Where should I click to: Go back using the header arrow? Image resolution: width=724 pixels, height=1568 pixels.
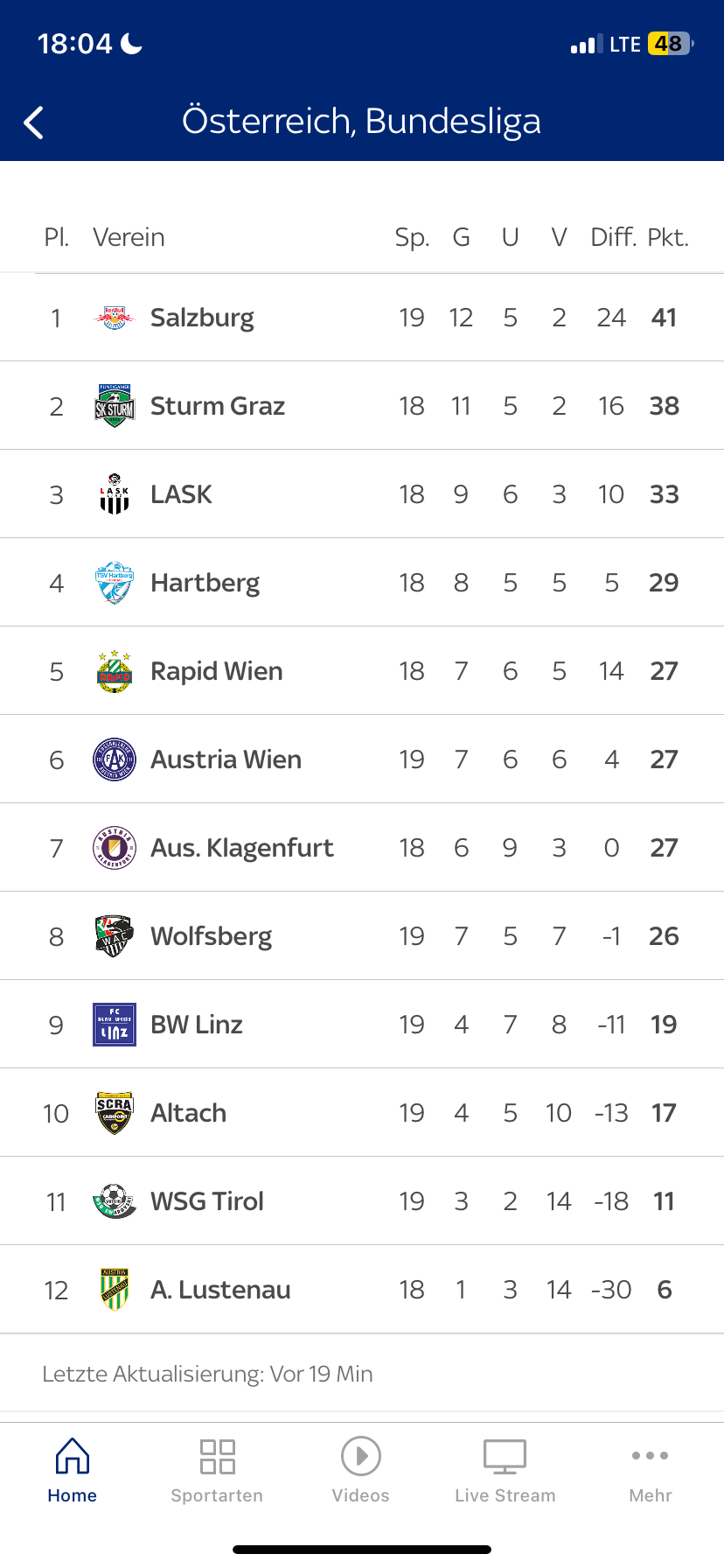(x=34, y=122)
